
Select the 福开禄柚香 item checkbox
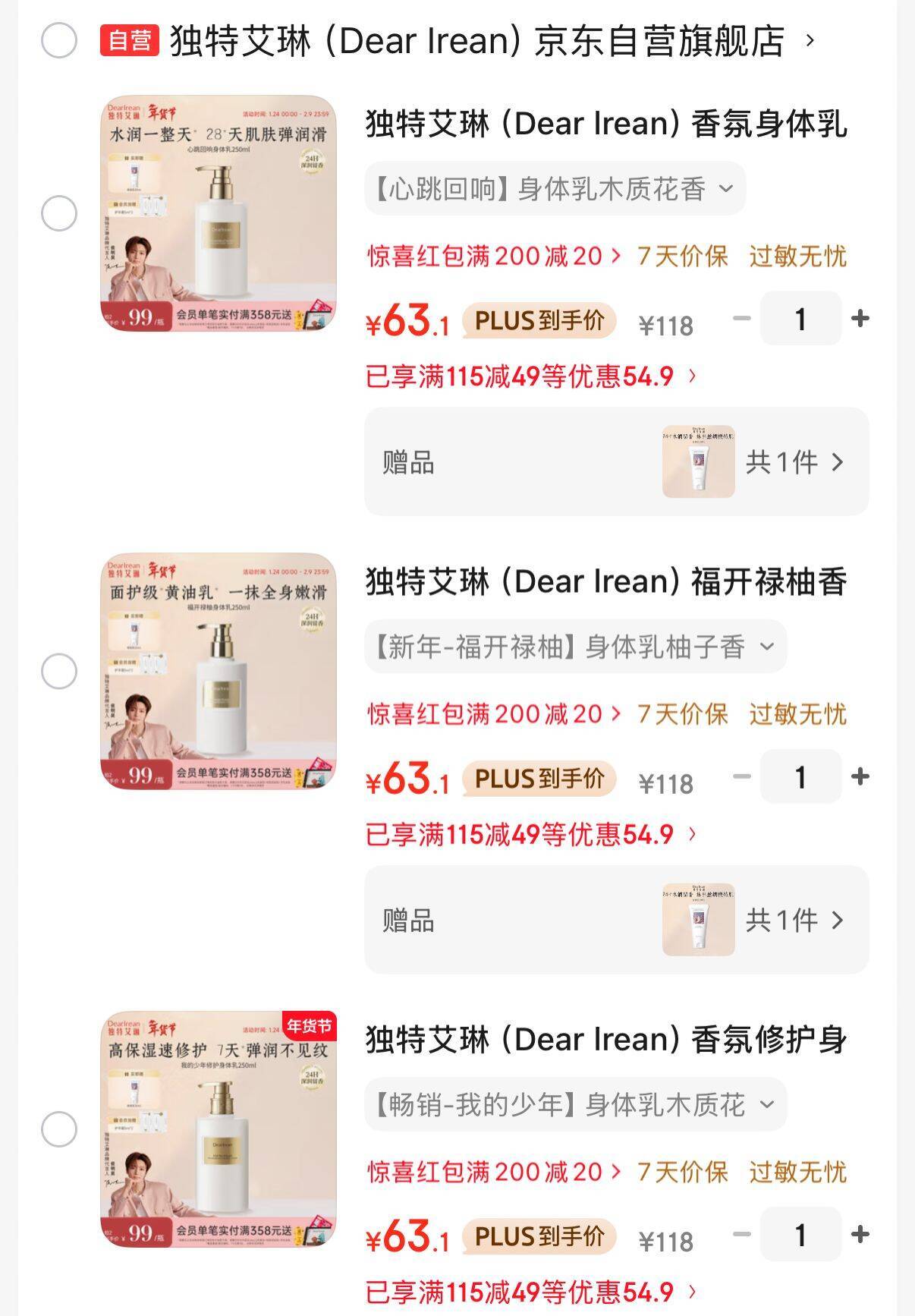(58, 671)
